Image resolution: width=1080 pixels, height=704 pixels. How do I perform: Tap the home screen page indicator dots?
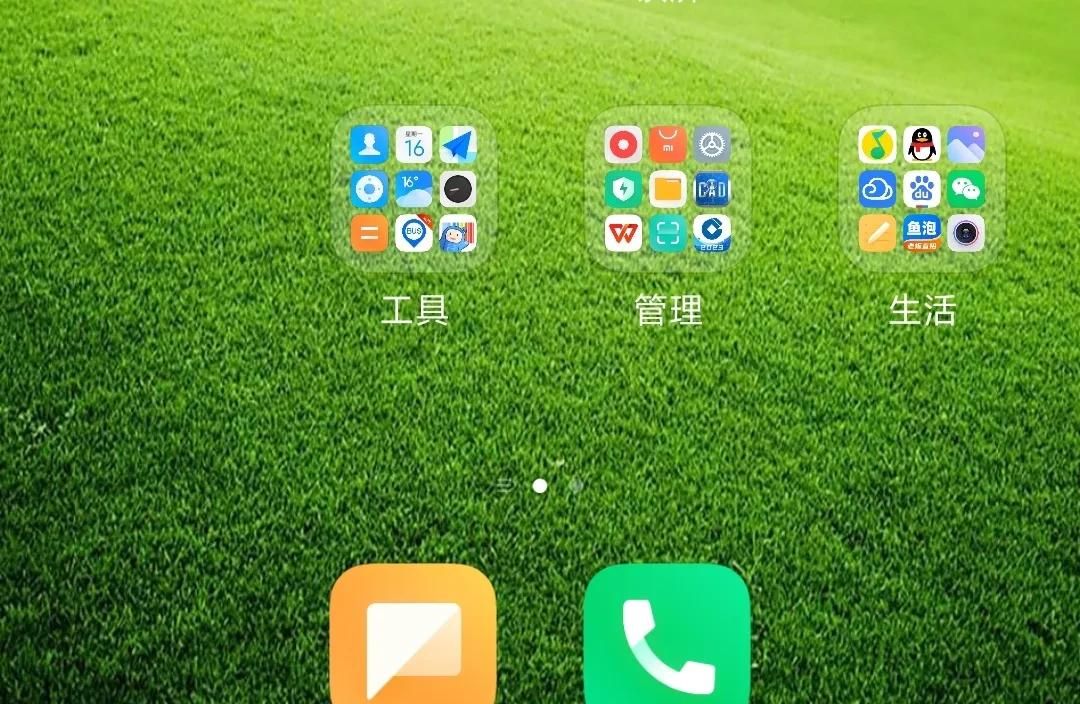coord(540,486)
